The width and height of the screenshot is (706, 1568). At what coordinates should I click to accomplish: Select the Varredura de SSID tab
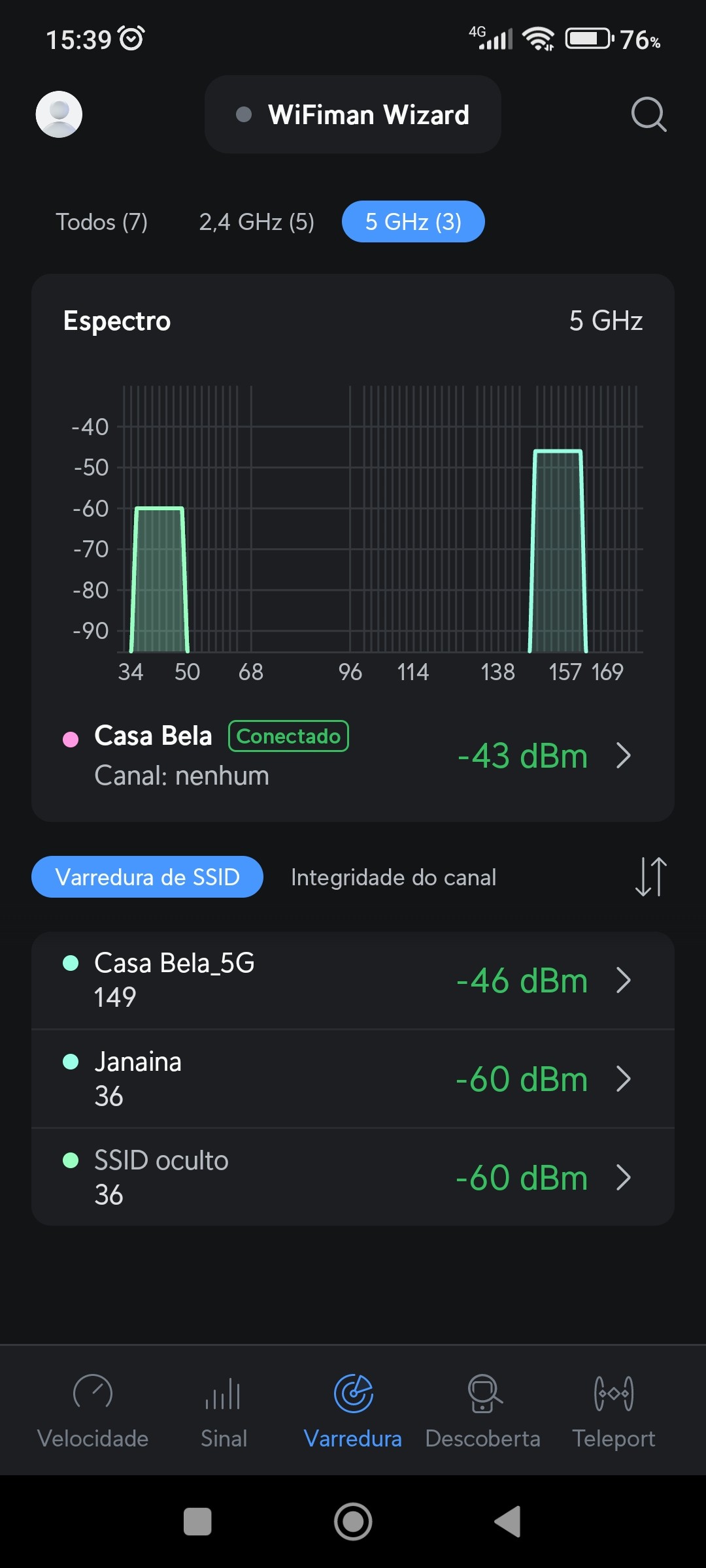(x=147, y=877)
